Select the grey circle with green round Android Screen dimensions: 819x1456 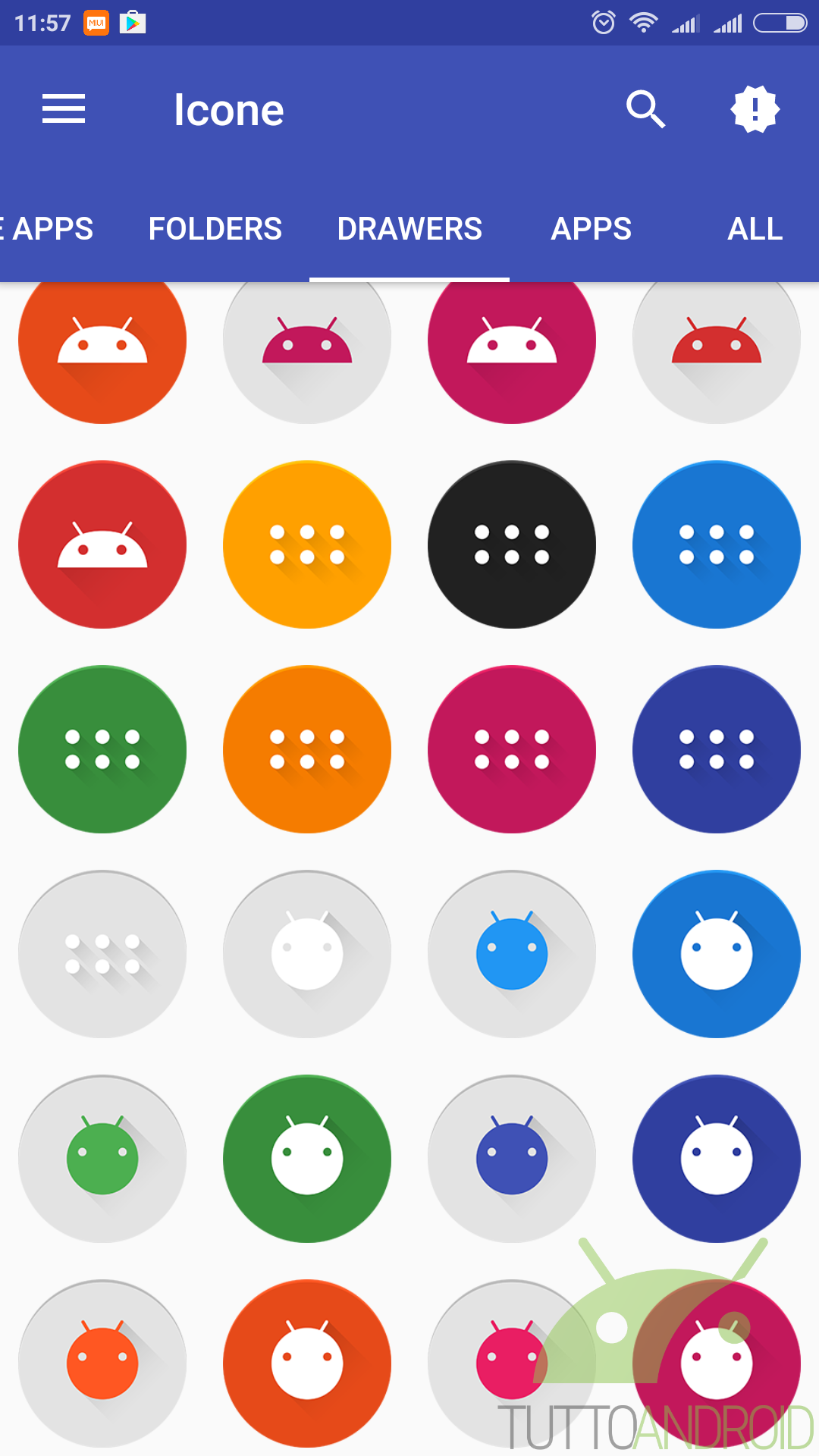pyautogui.click(x=102, y=1159)
